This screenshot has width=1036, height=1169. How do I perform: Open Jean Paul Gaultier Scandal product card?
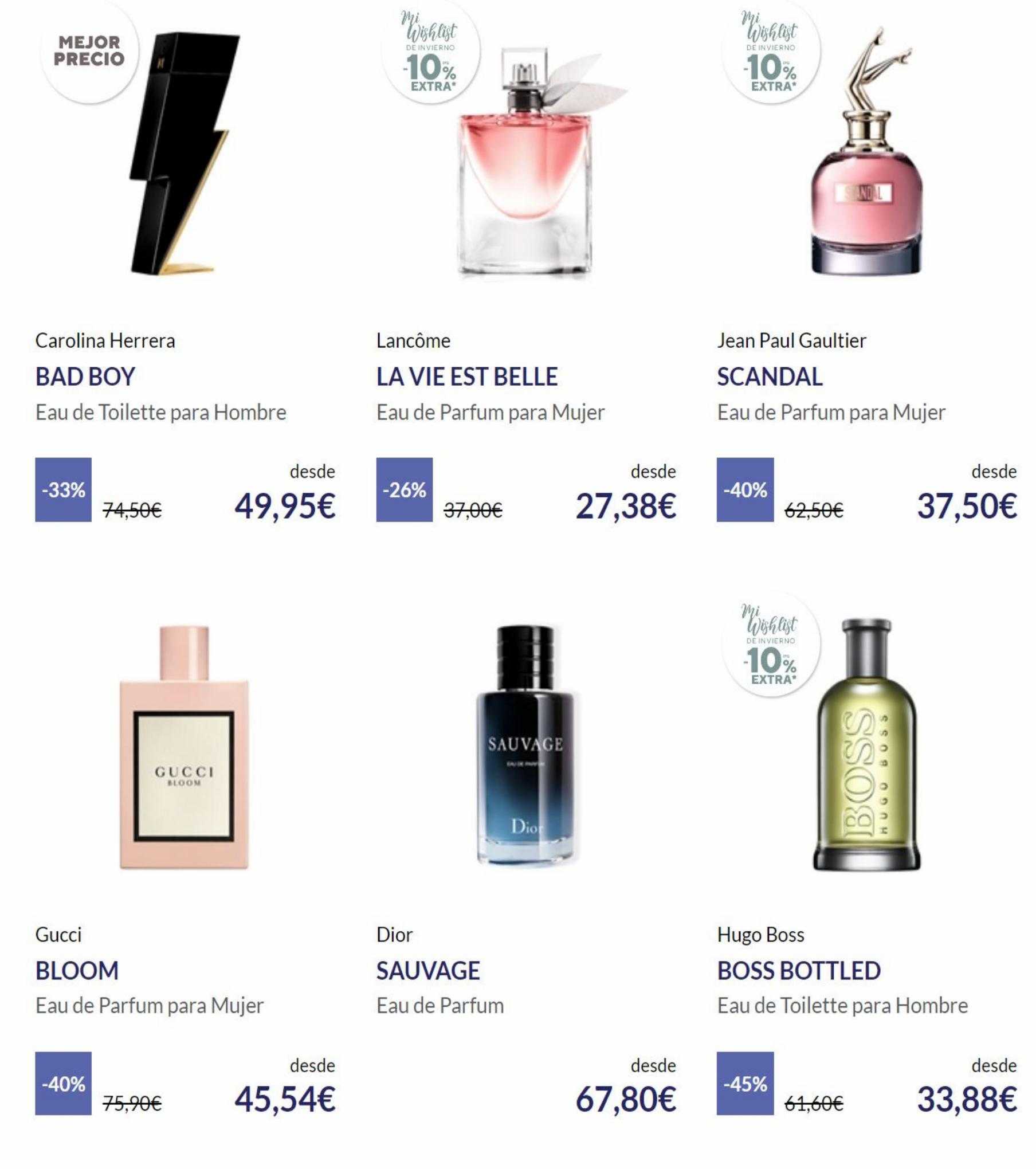click(x=769, y=376)
